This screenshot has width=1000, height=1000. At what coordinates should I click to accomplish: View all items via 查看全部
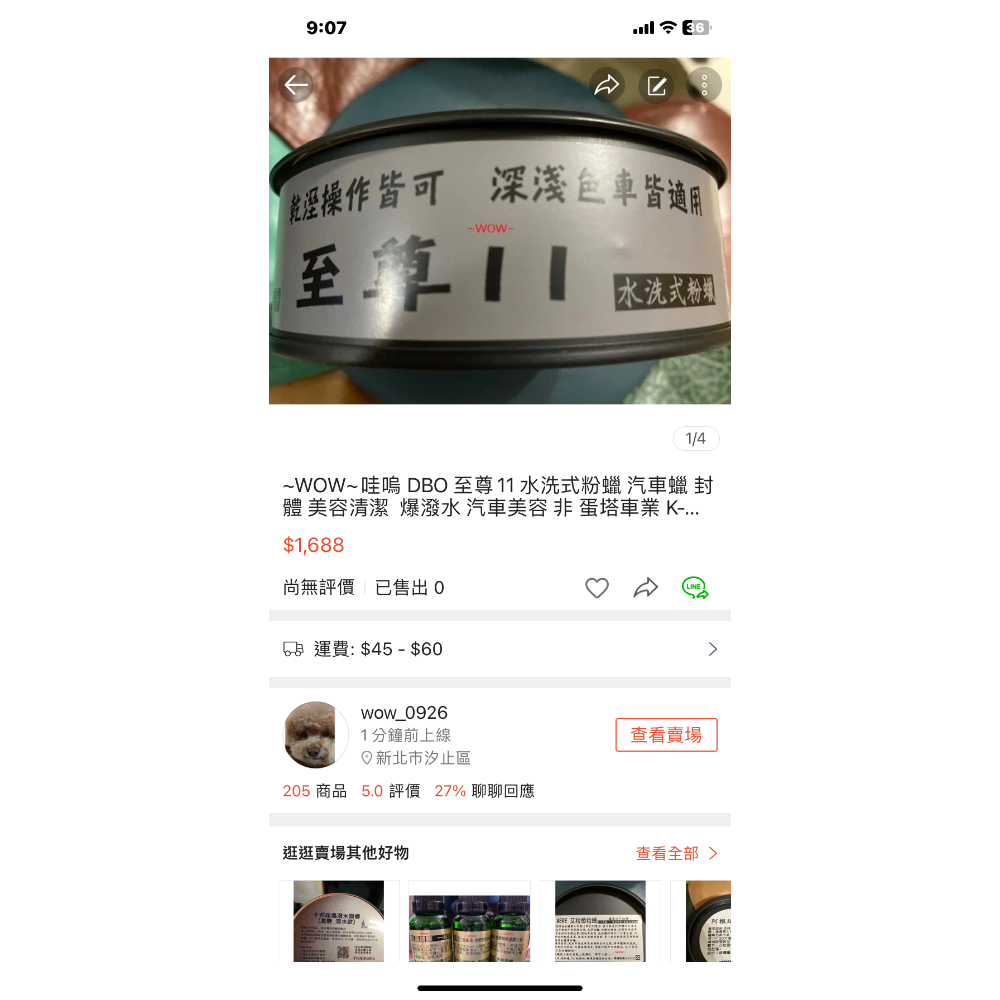point(677,853)
